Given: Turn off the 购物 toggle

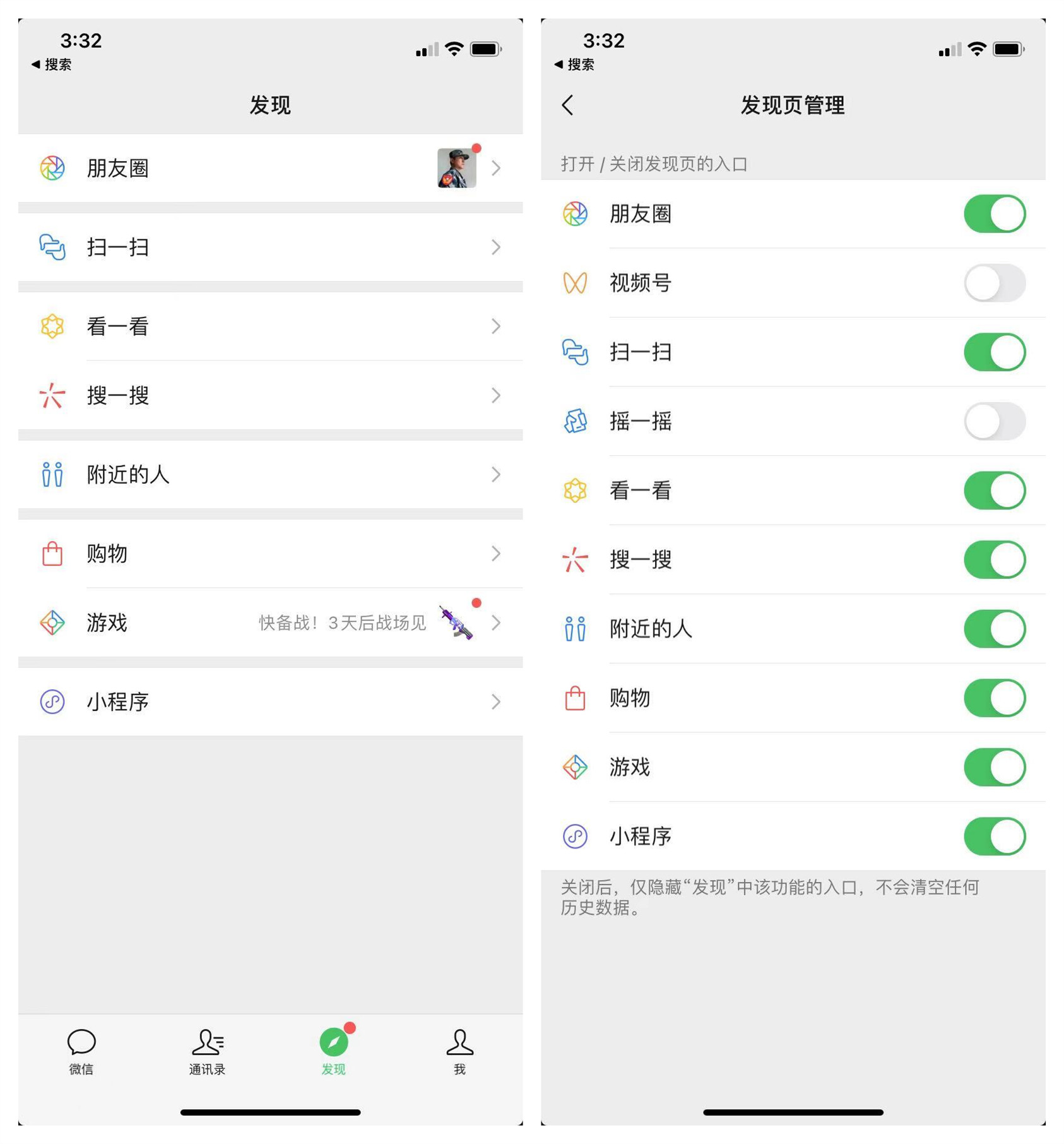Looking at the screenshot, I should coord(994,698).
